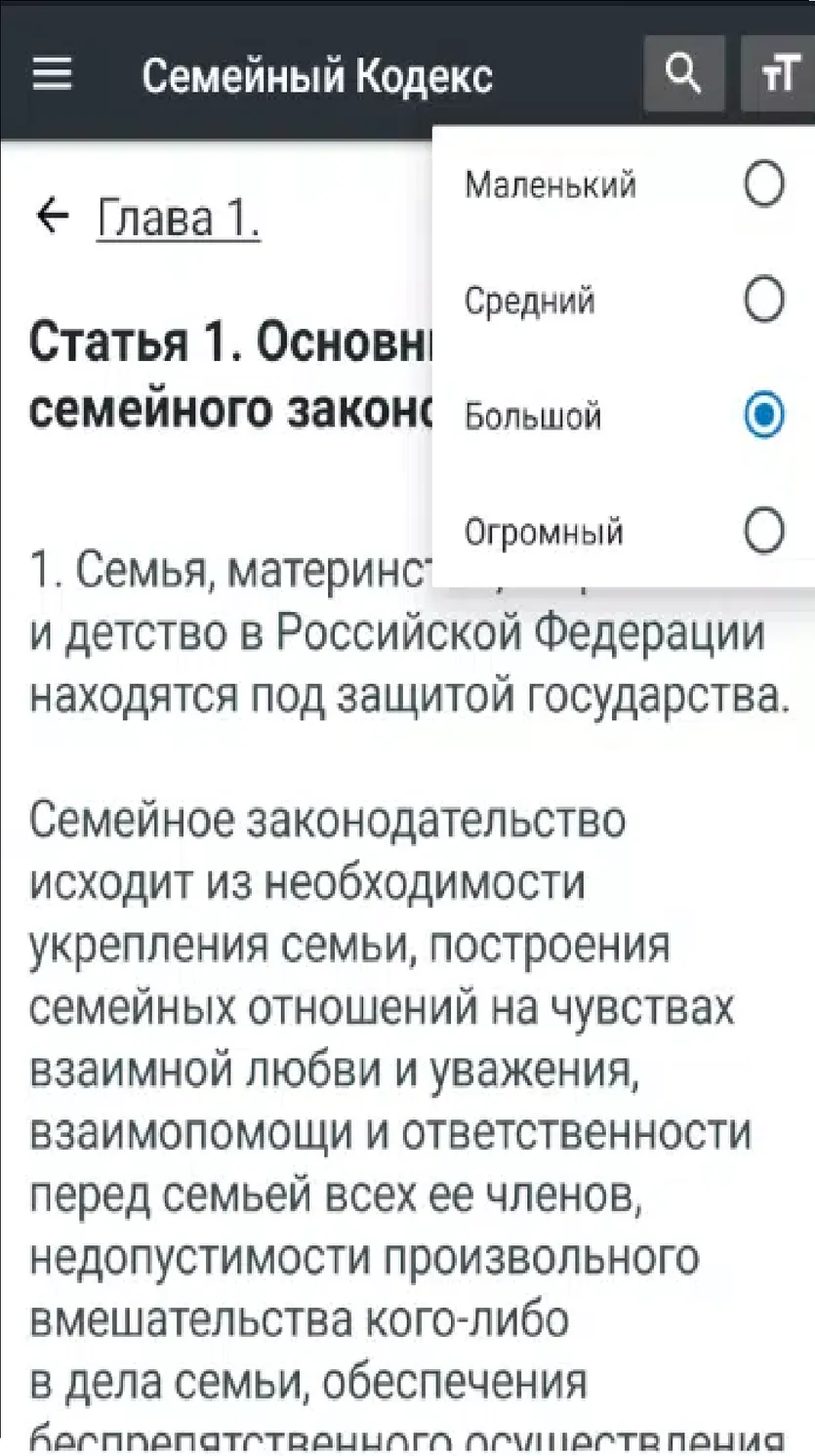Tap the text size icon

778,73
